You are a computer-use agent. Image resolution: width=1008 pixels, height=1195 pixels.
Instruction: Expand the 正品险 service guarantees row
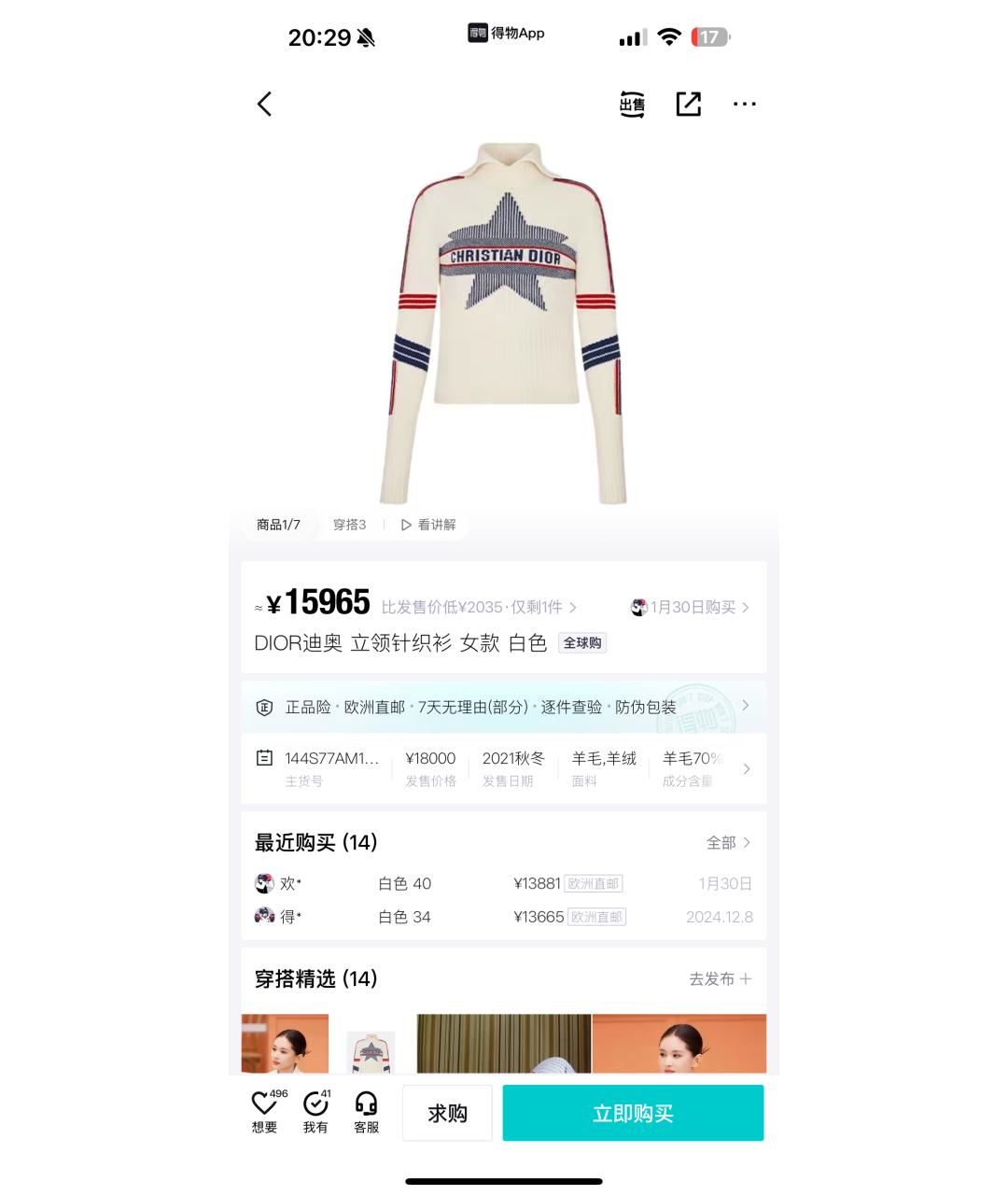[504, 707]
